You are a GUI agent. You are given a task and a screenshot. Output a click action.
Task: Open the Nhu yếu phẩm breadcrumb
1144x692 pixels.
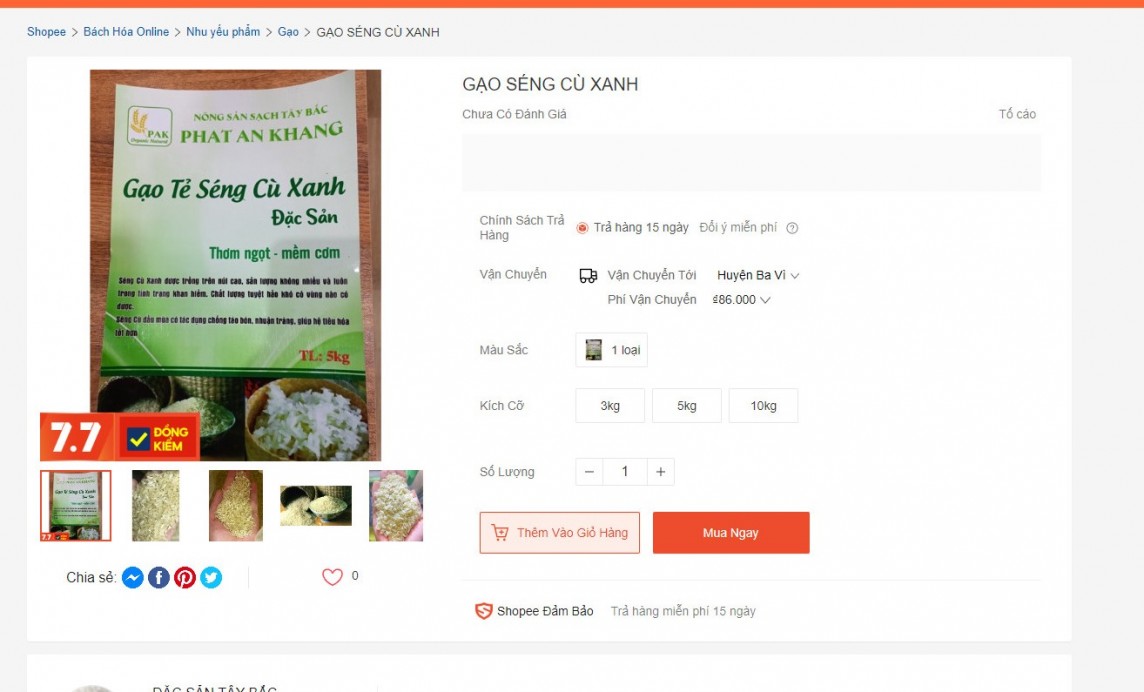[222, 32]
